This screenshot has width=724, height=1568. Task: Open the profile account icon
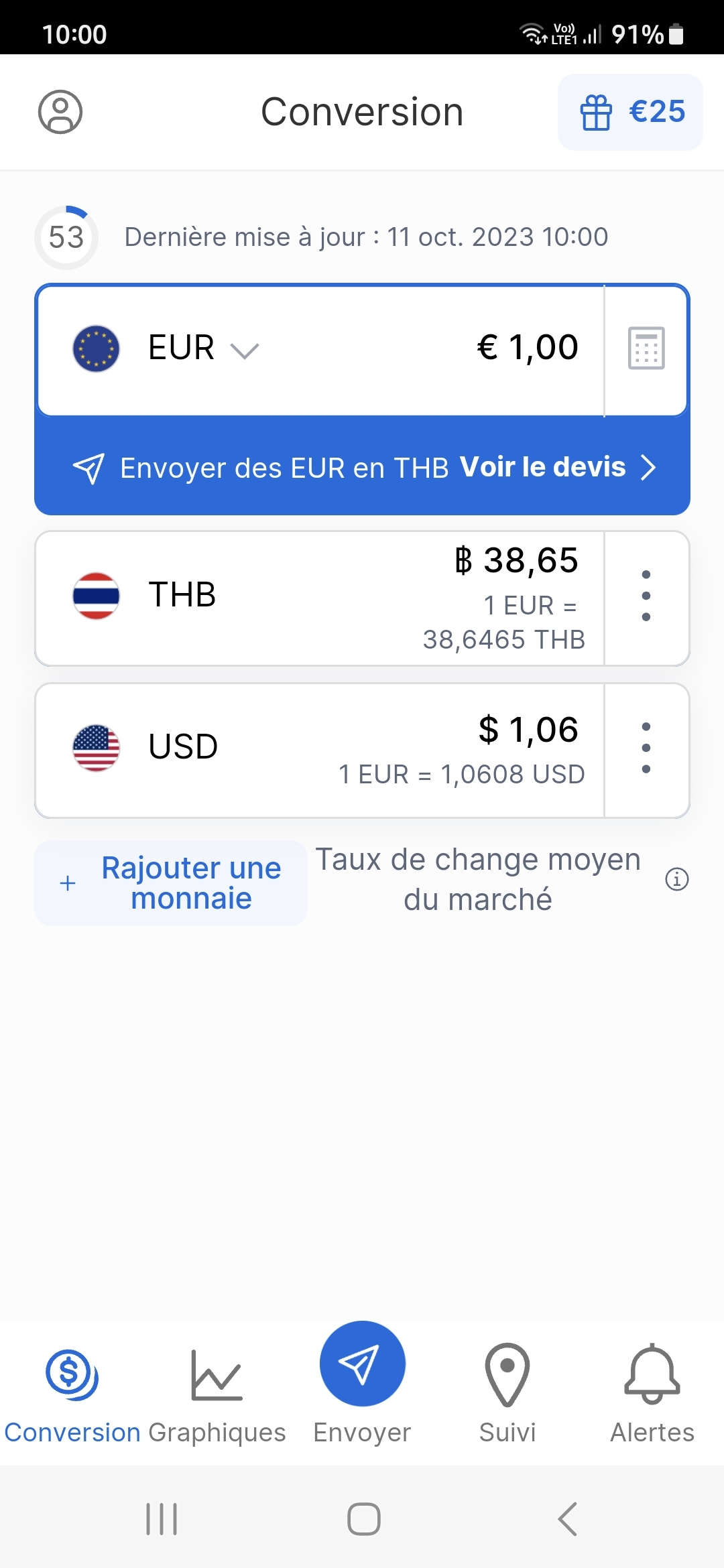[x=60, y=112]
